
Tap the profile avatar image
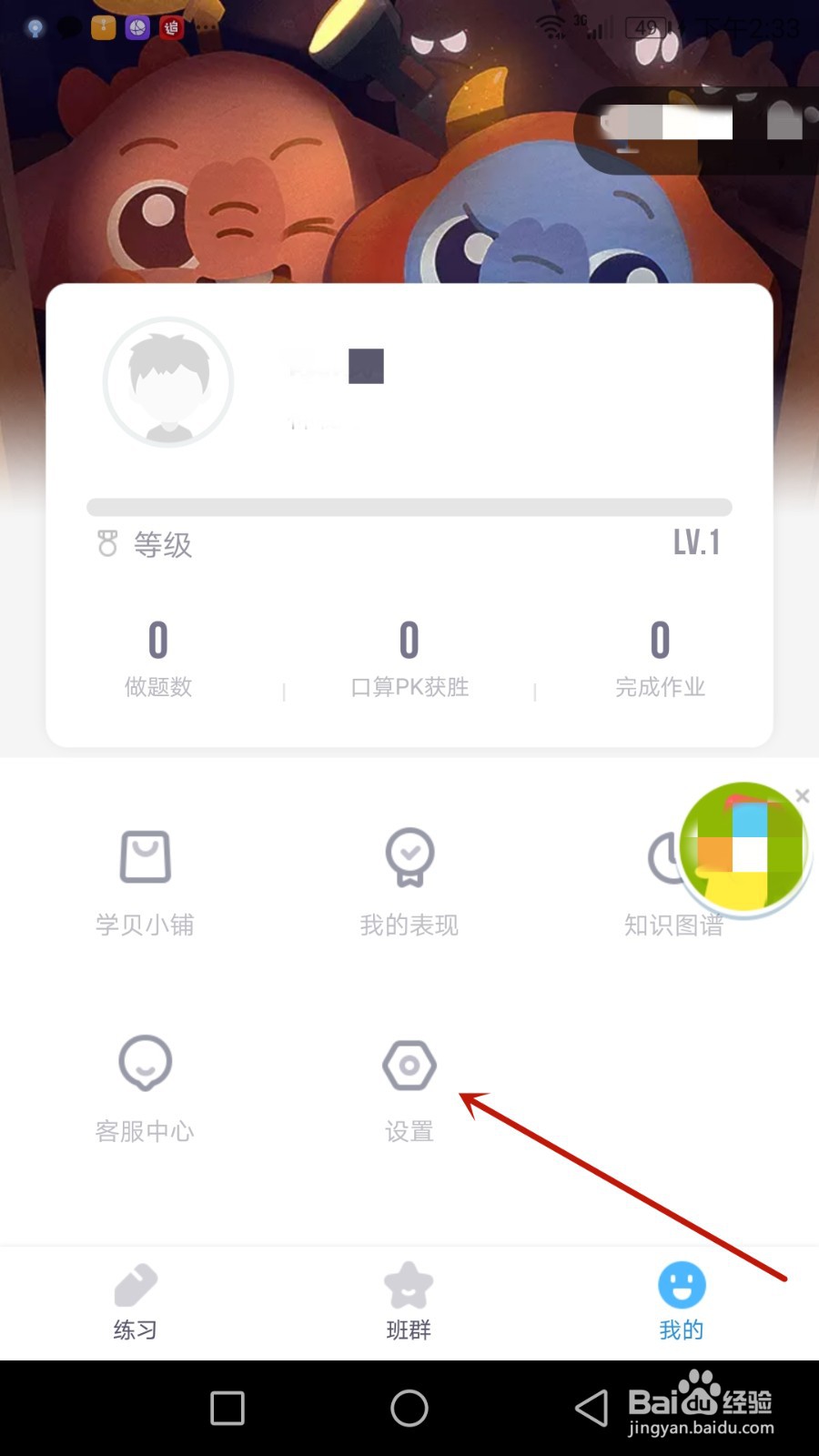click(168, 382)
